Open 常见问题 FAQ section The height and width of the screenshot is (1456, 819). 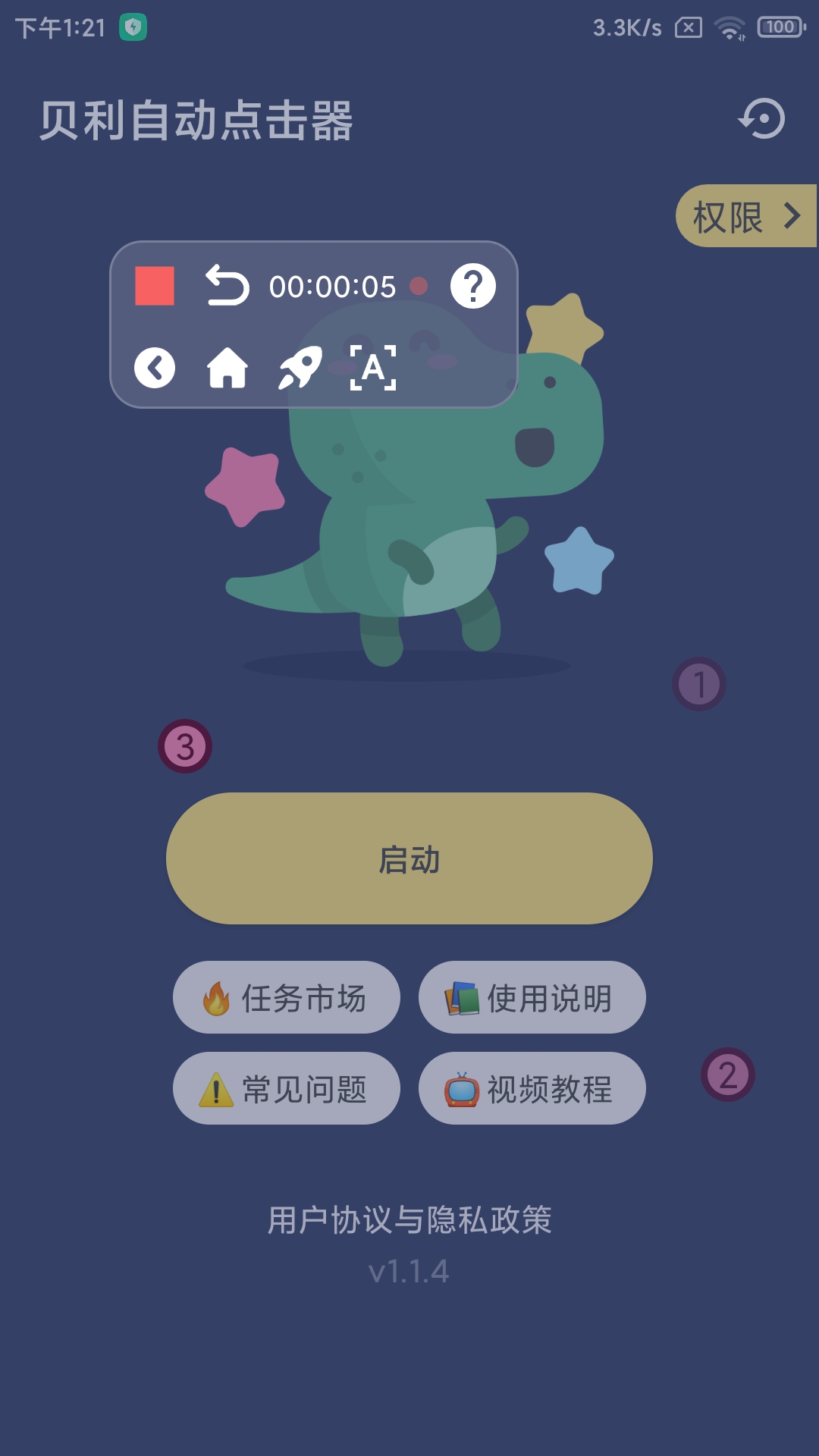pos(286,1089)
